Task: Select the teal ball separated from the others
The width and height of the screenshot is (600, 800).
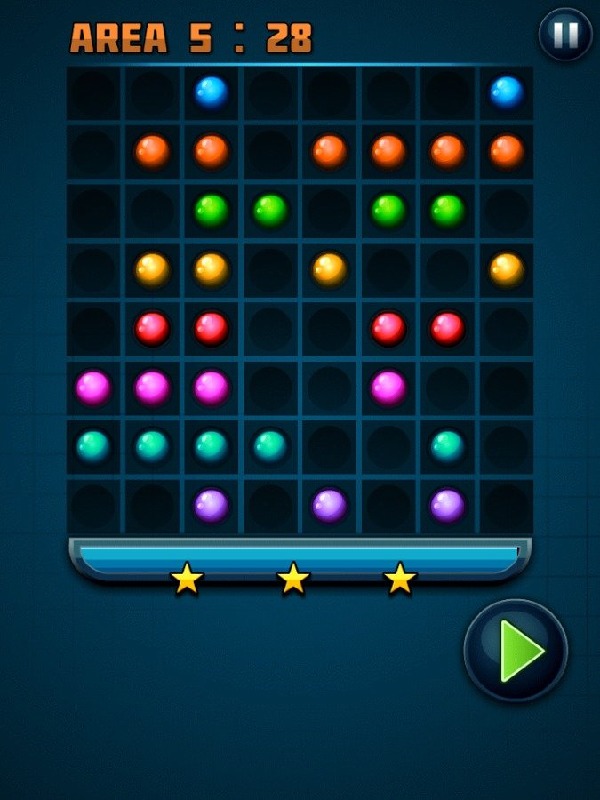Action: [x=447, y=446]
